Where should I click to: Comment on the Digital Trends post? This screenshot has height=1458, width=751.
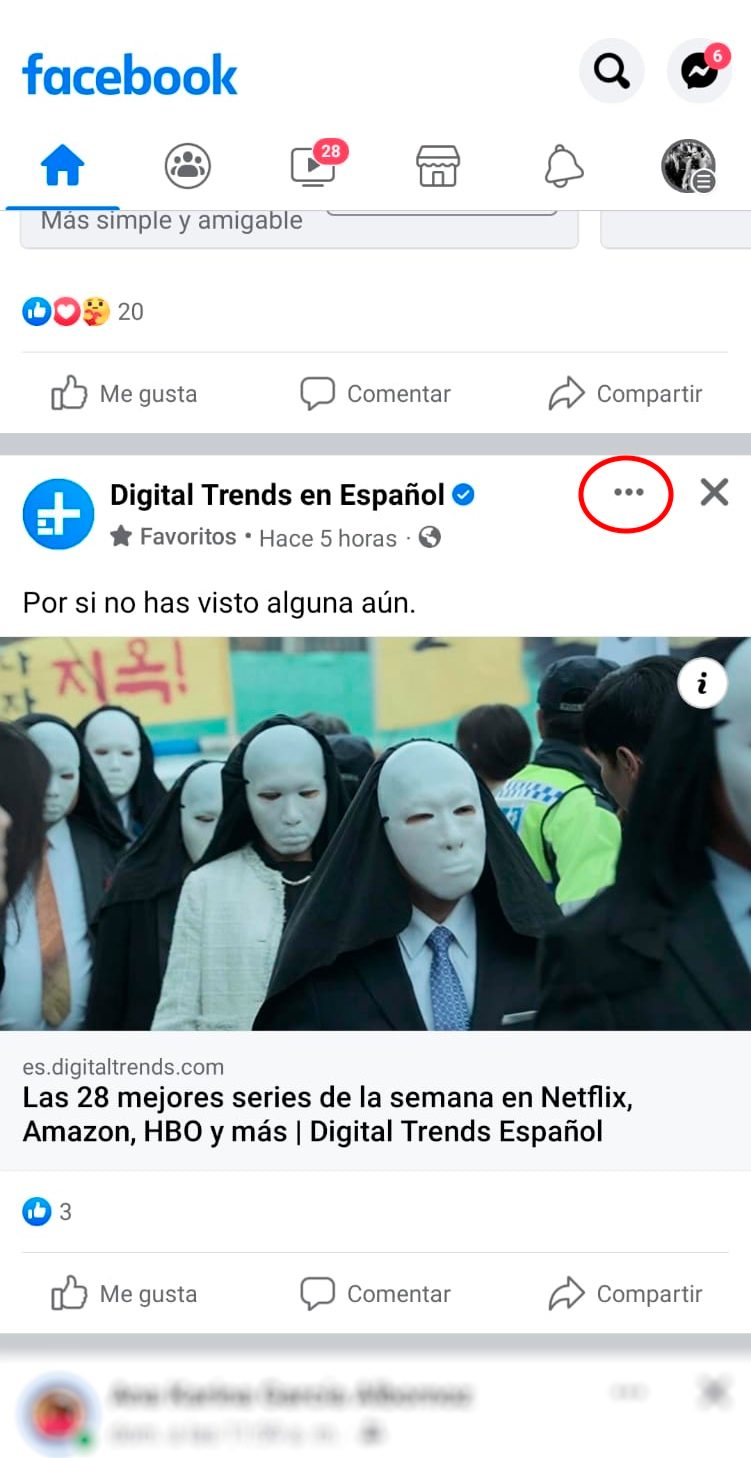click(x=376, y=1294)
